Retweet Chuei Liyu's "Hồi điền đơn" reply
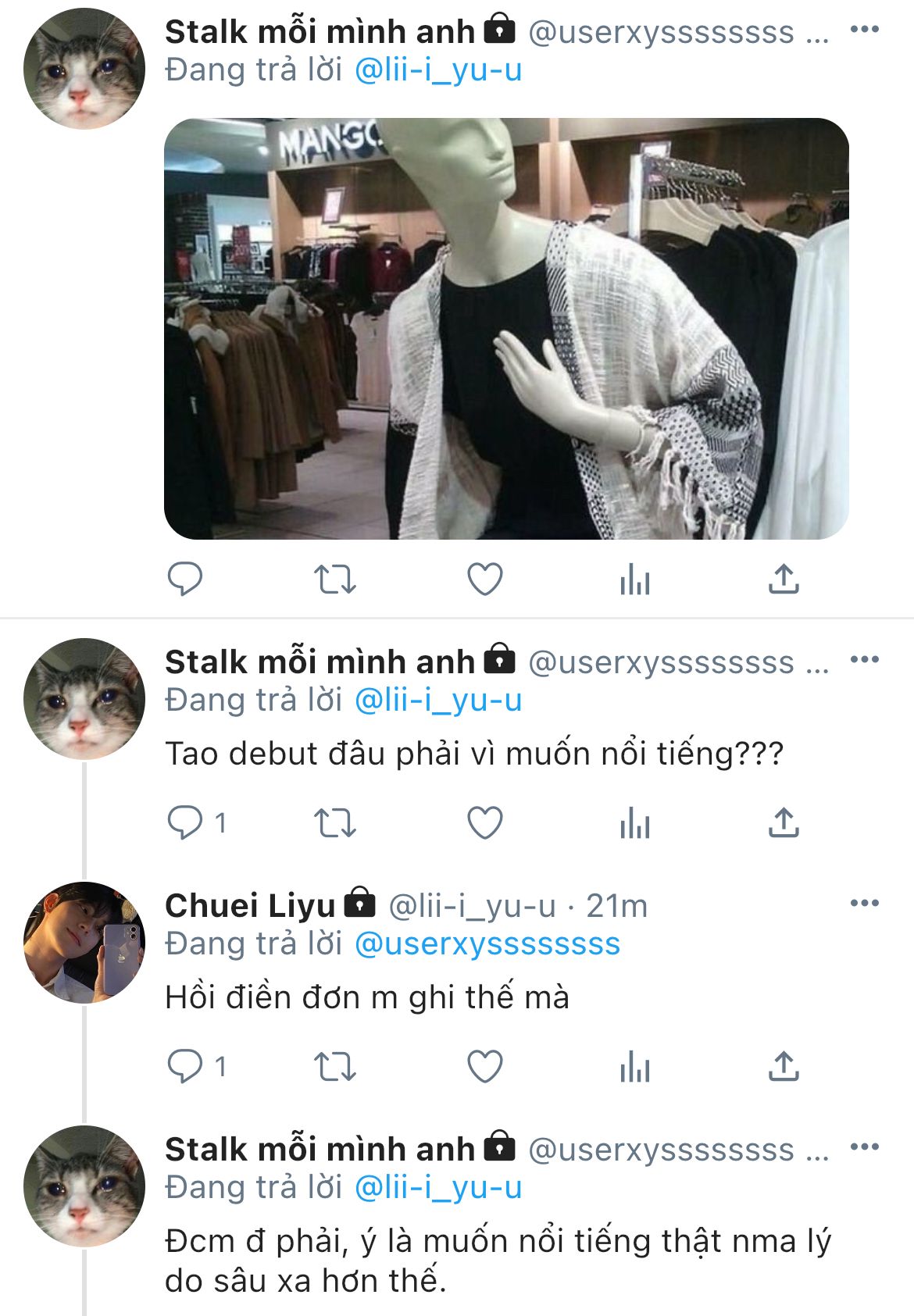 tap(334, 1067)
